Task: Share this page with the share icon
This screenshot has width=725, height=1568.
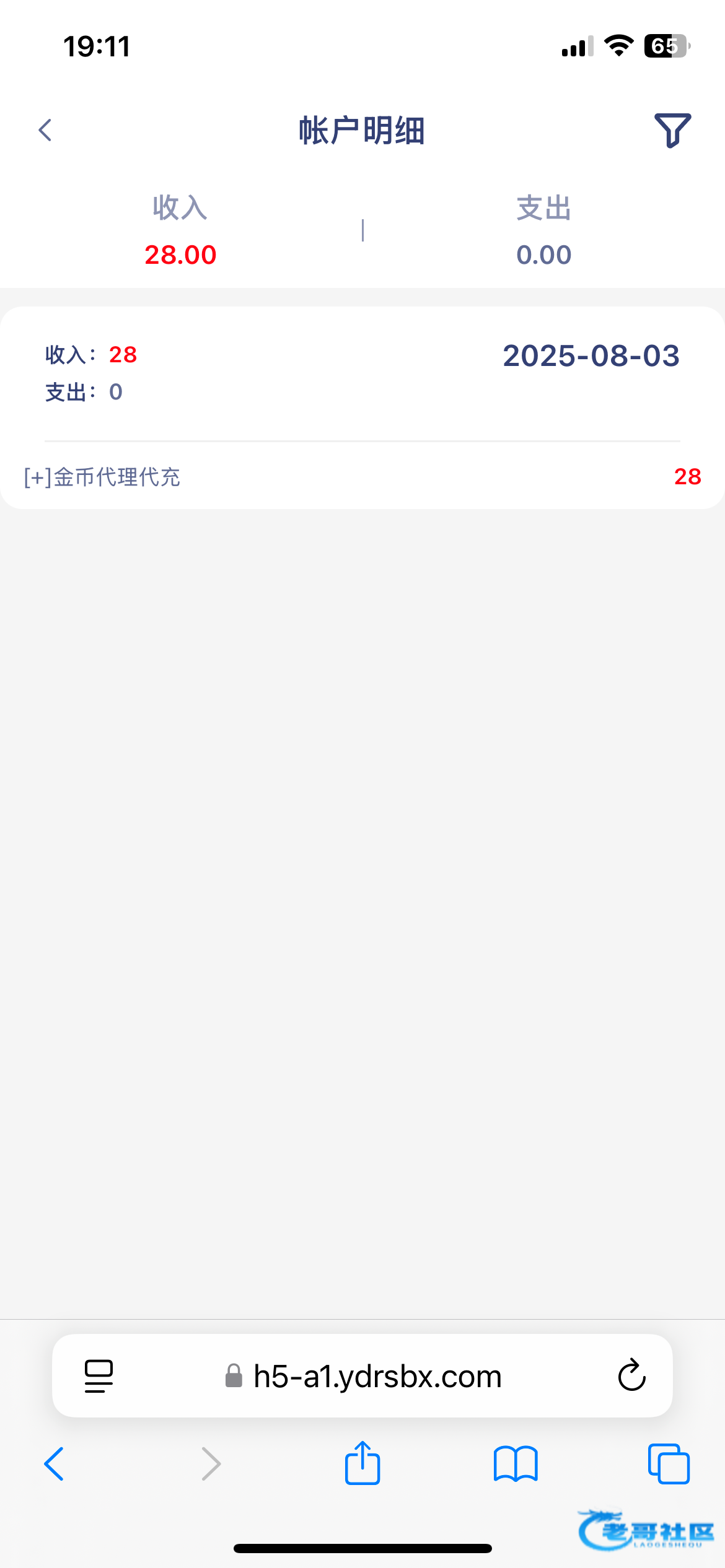Action: tap(362, 1462)
